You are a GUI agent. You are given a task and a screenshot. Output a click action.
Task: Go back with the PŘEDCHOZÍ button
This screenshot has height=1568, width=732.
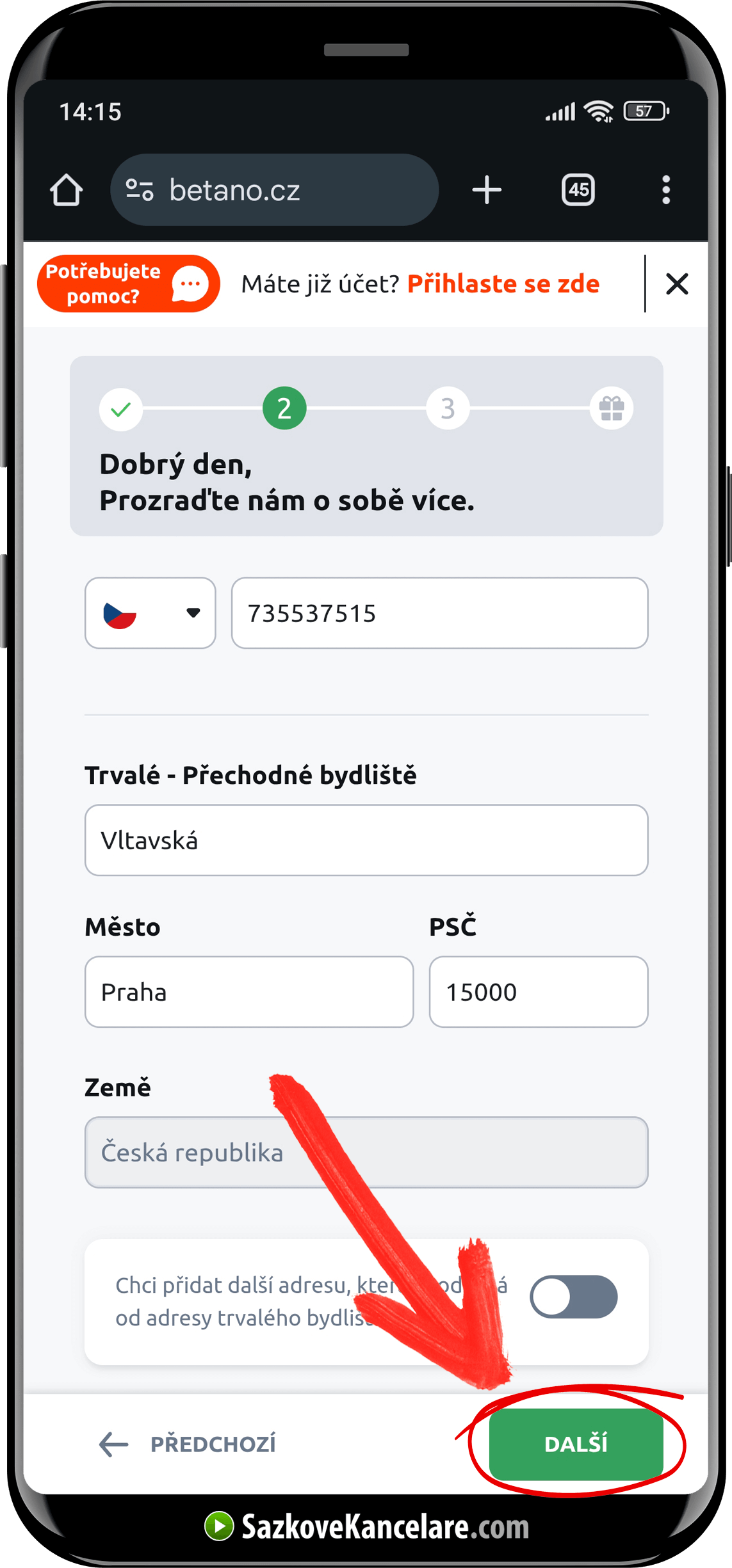(188, 1444)
